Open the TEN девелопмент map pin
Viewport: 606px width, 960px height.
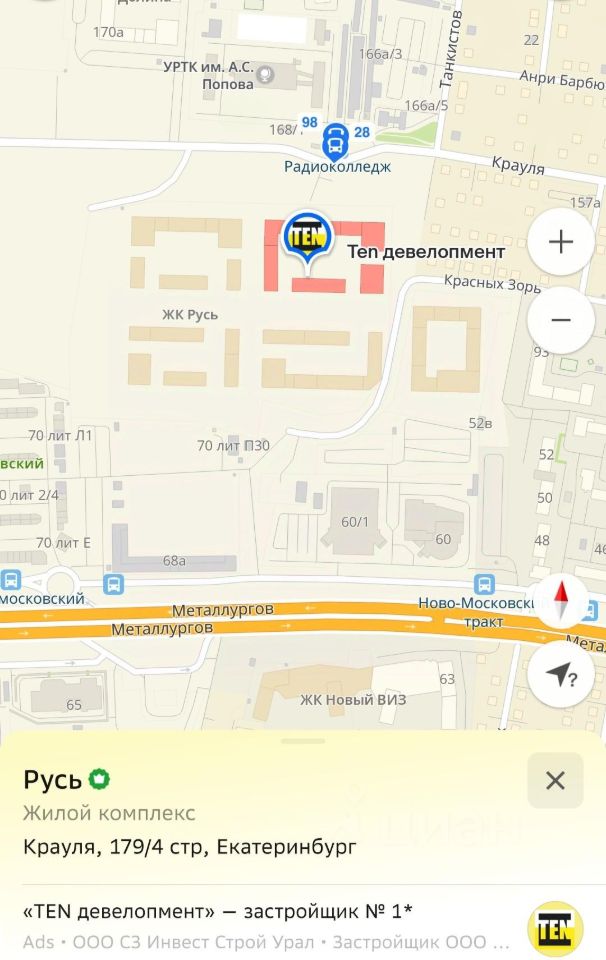(x=308, y=240)
